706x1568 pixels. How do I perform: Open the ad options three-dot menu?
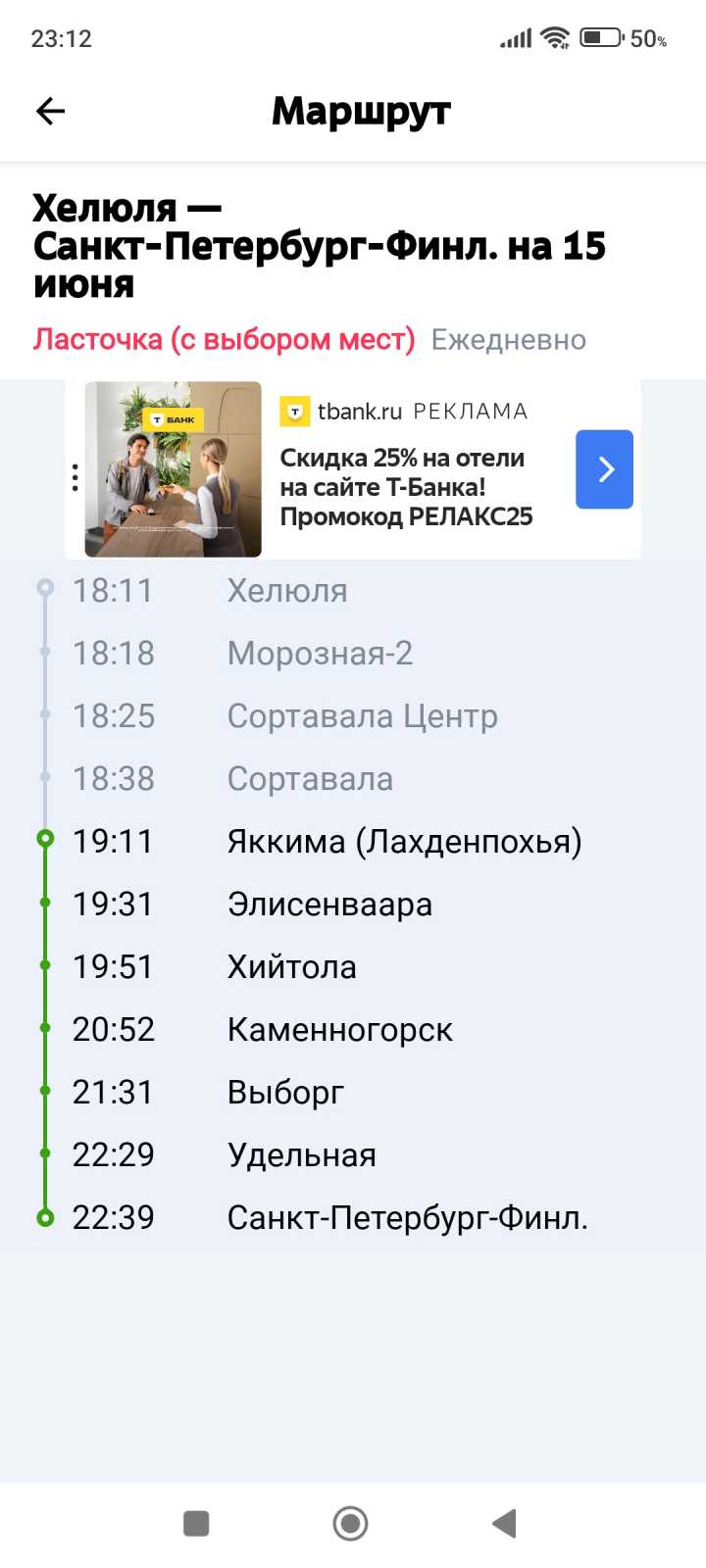[76, 477]
